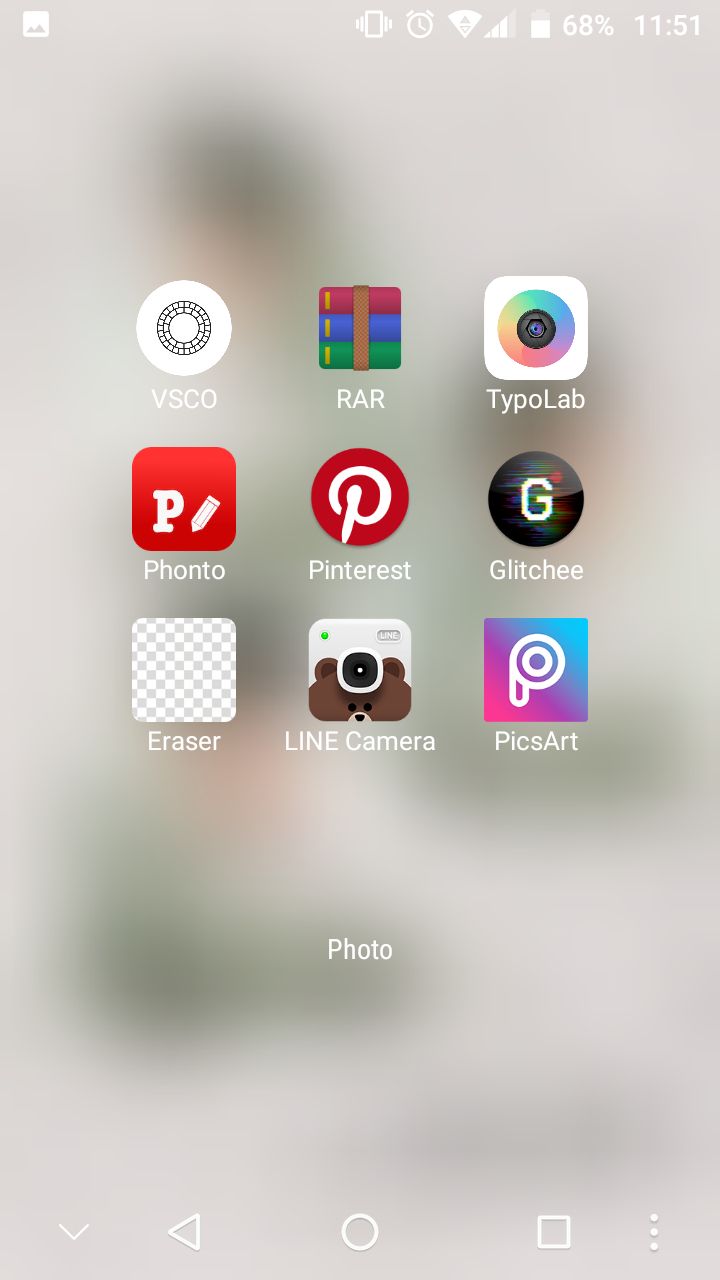
Task: Open the navigation bar three-dot menu
Action: coord(654,1232)
